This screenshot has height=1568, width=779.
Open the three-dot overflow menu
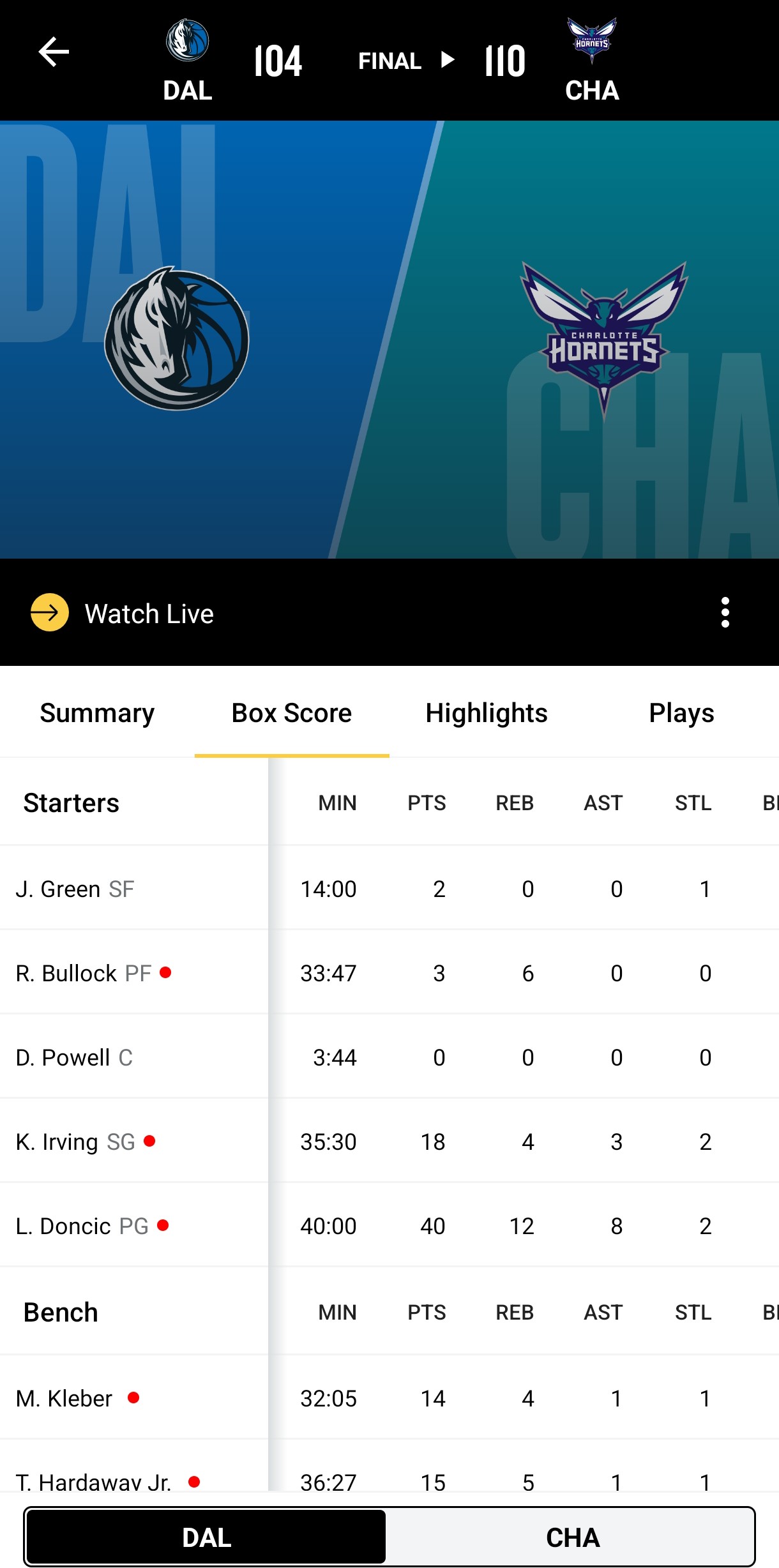point(725,613)
